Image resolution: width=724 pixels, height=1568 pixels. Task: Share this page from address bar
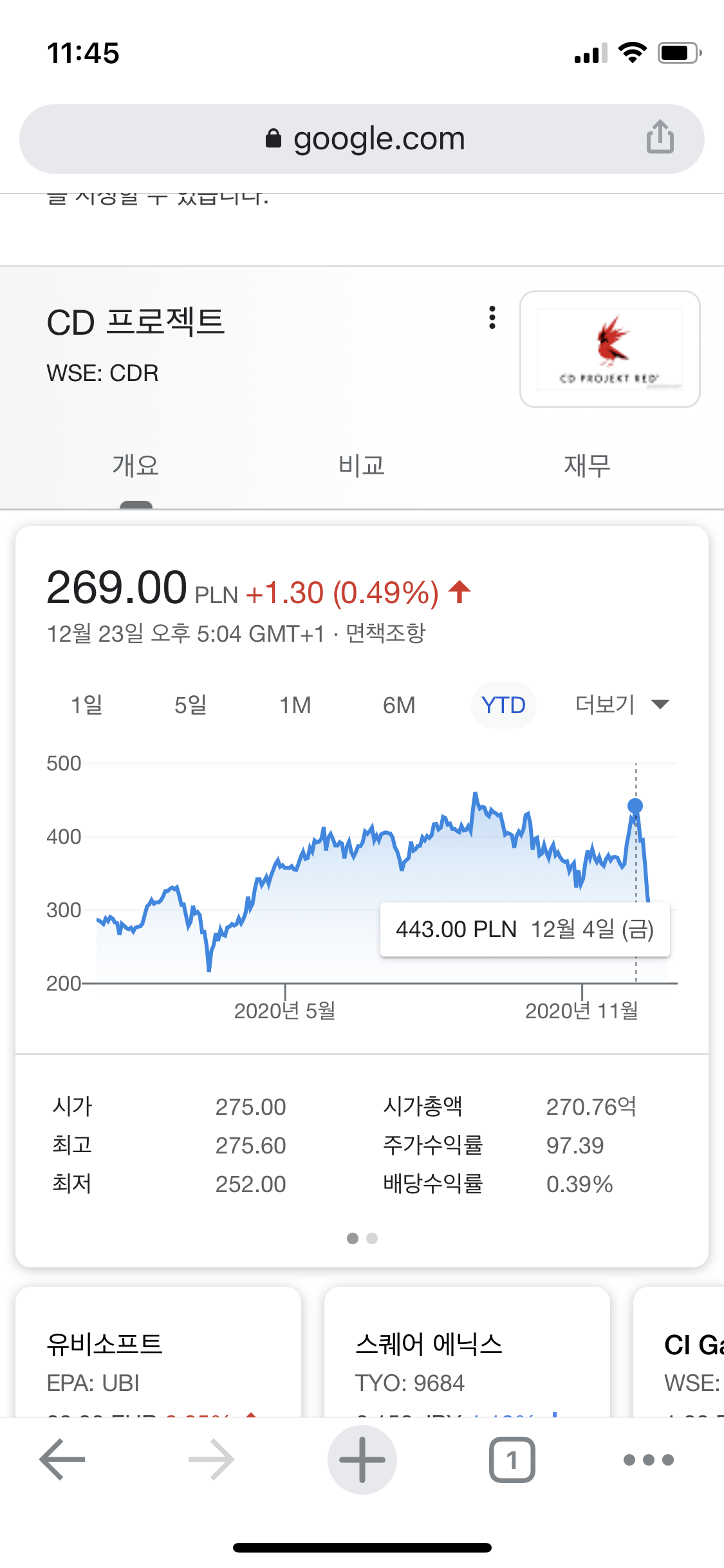(660, 136)
